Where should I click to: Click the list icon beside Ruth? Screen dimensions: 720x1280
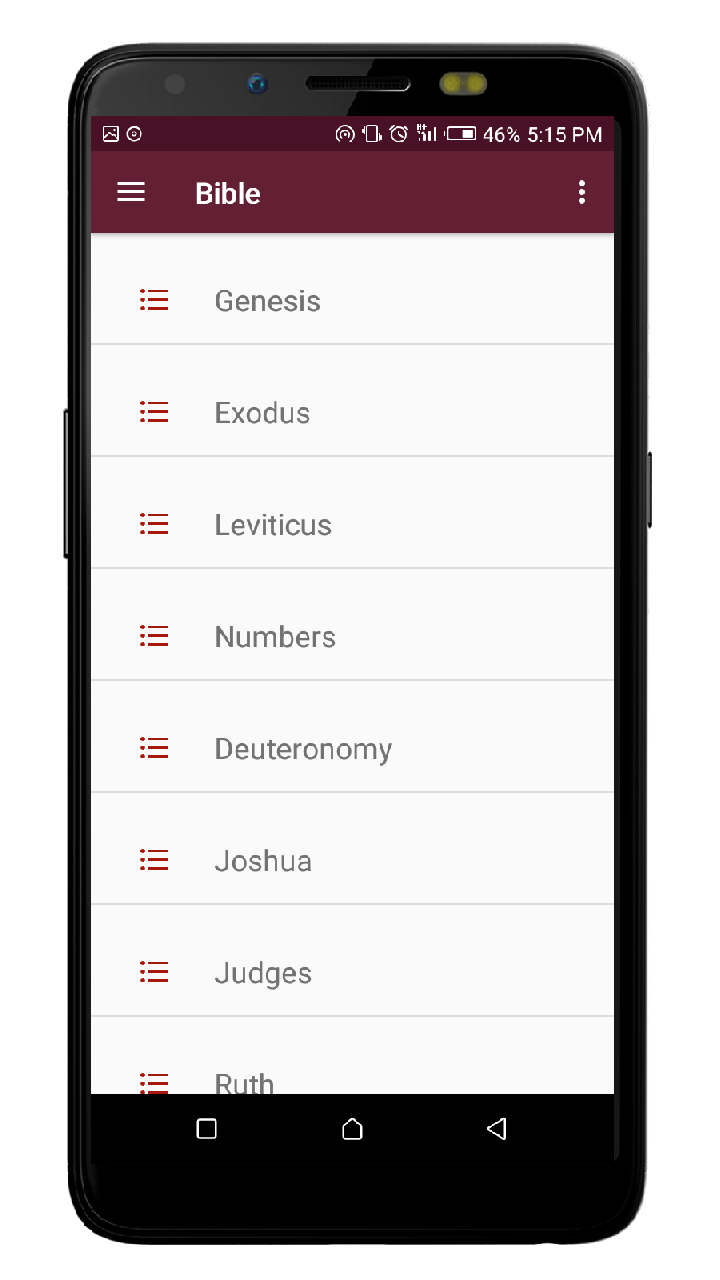point(154,1082)
